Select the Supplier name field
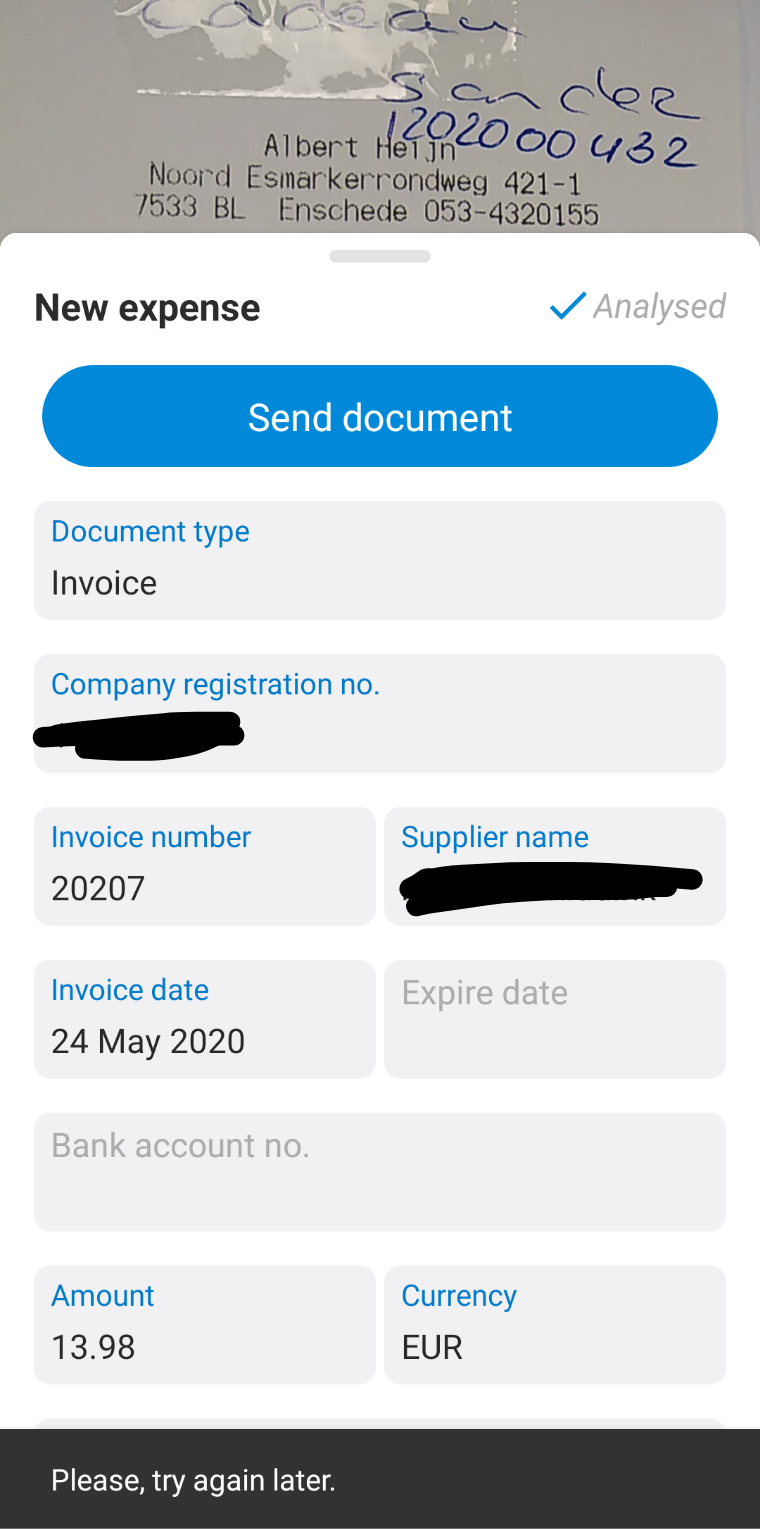 (x=555, y=866)
